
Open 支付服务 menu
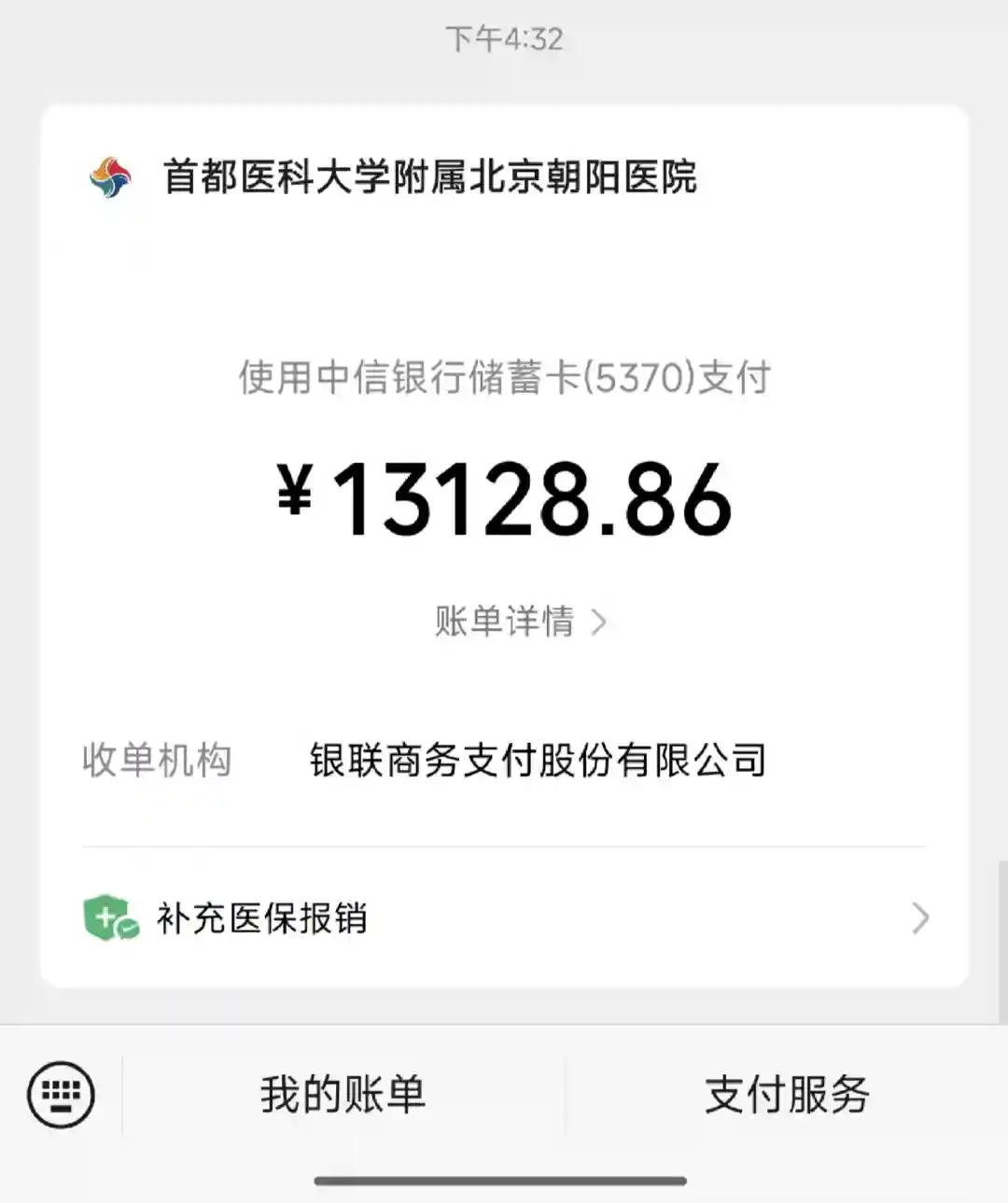click(x=787, y=1094)
